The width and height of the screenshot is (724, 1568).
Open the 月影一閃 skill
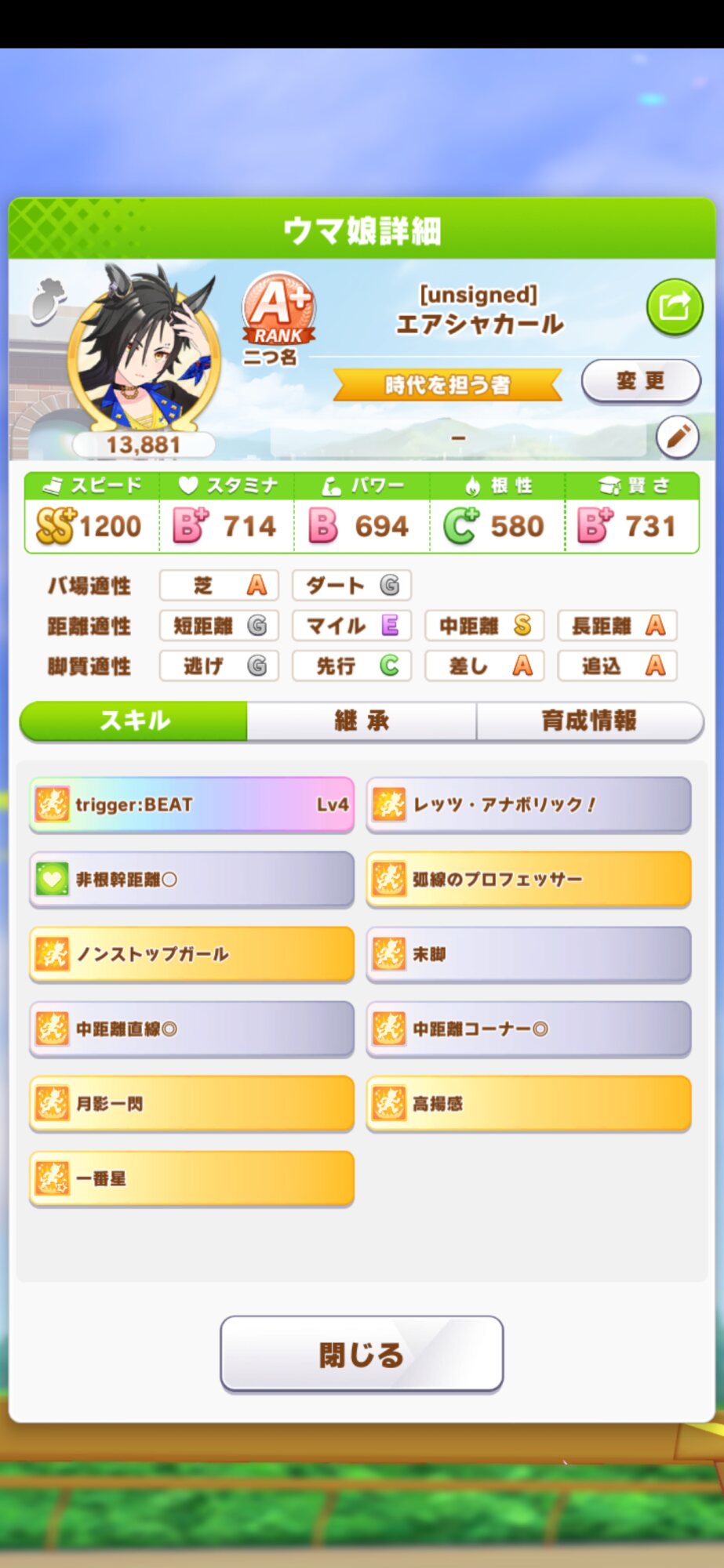point(191,1103)
